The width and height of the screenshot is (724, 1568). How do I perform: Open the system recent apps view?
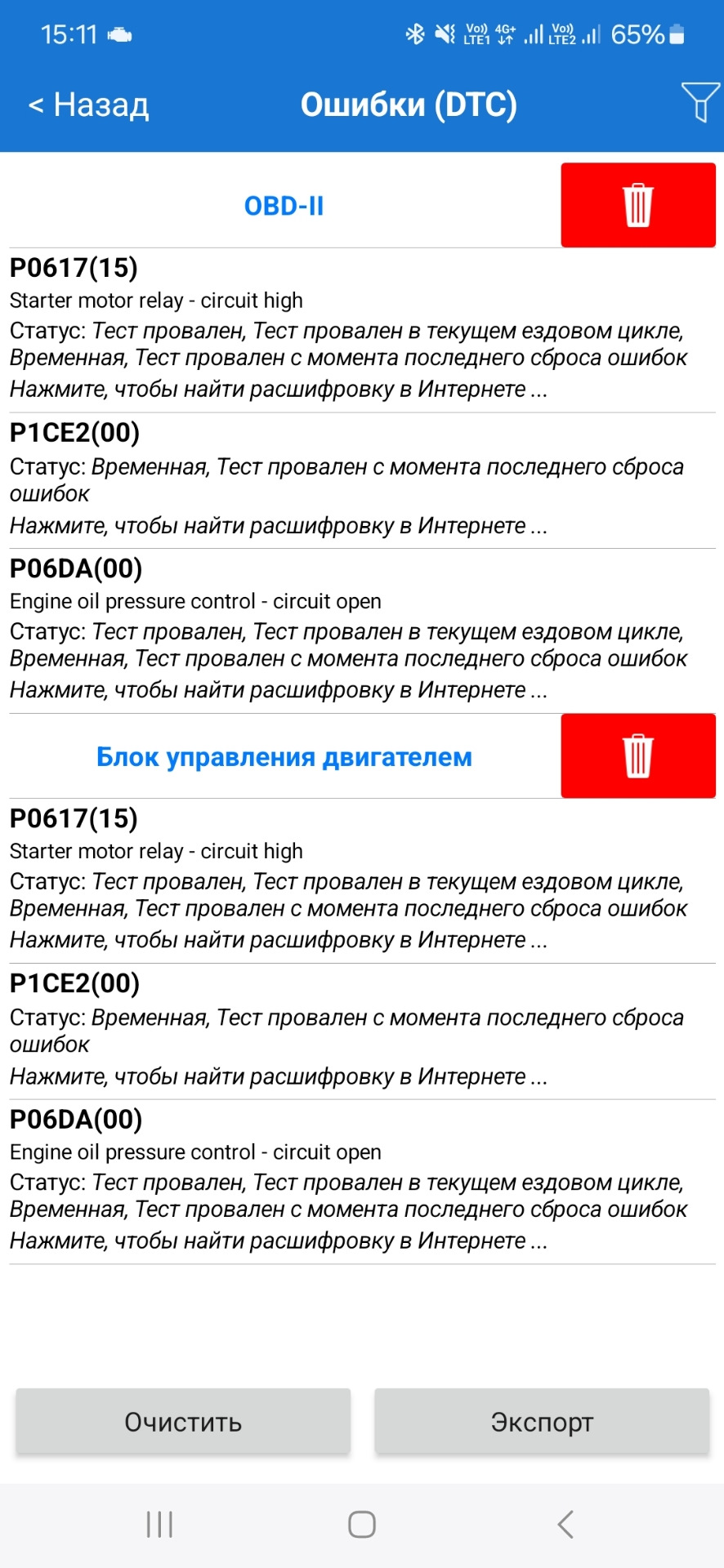tap(159, 1524)
